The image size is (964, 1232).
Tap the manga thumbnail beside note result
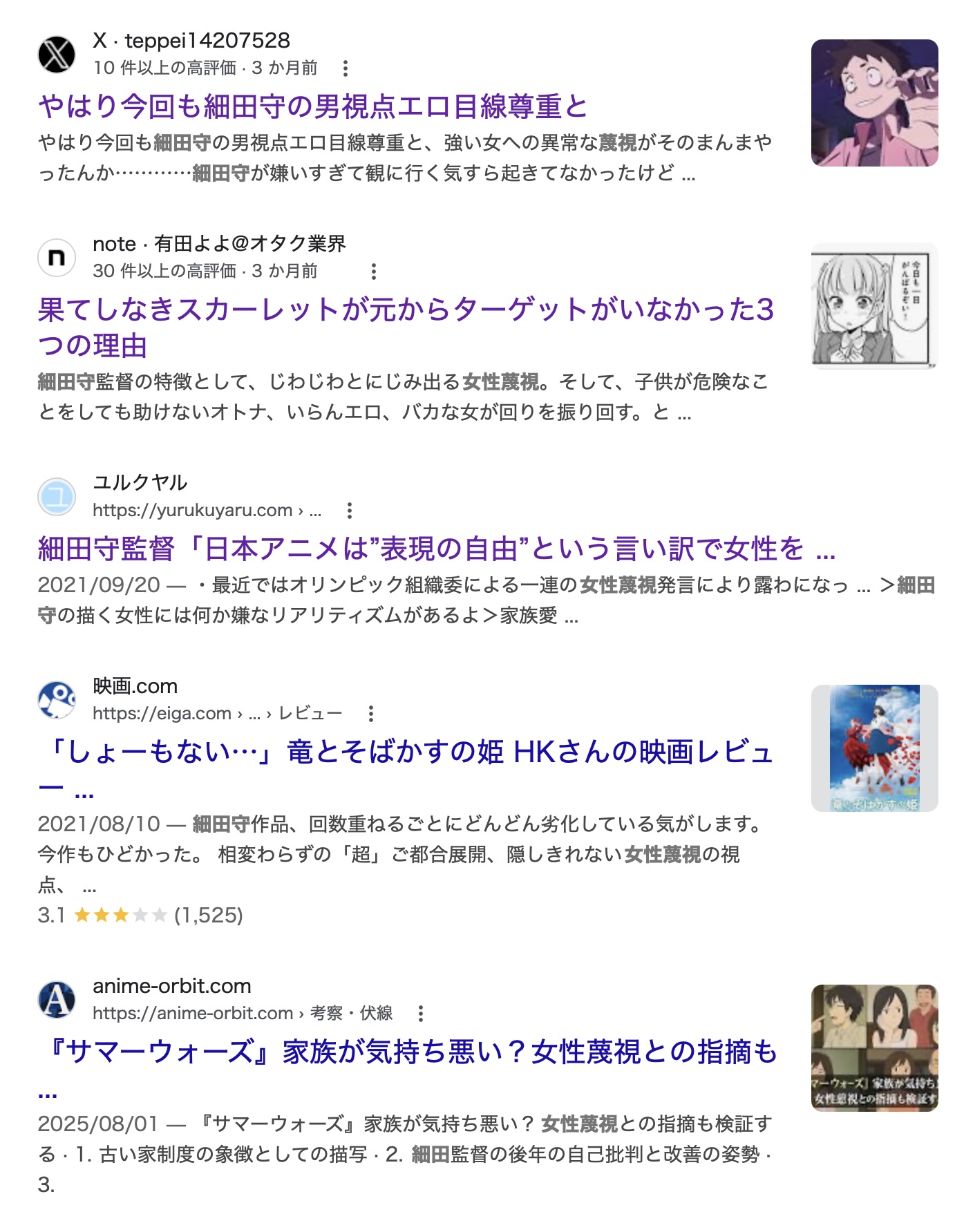pyautogui.click(x=874, y=305)
